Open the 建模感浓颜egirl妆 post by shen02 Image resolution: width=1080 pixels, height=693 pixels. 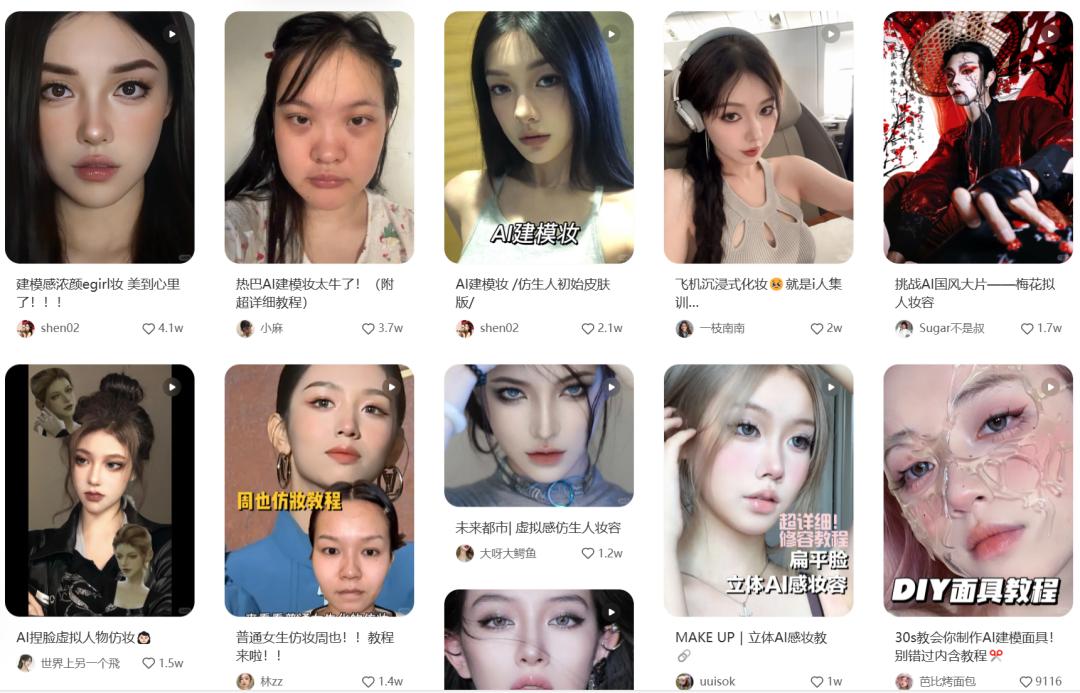tap(99, 137)
